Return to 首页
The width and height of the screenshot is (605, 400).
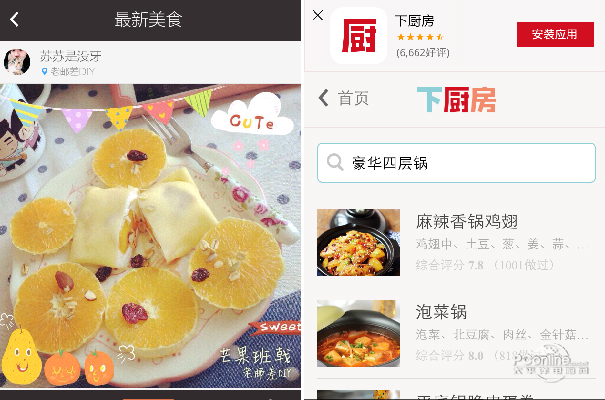(x=343, y=98)
